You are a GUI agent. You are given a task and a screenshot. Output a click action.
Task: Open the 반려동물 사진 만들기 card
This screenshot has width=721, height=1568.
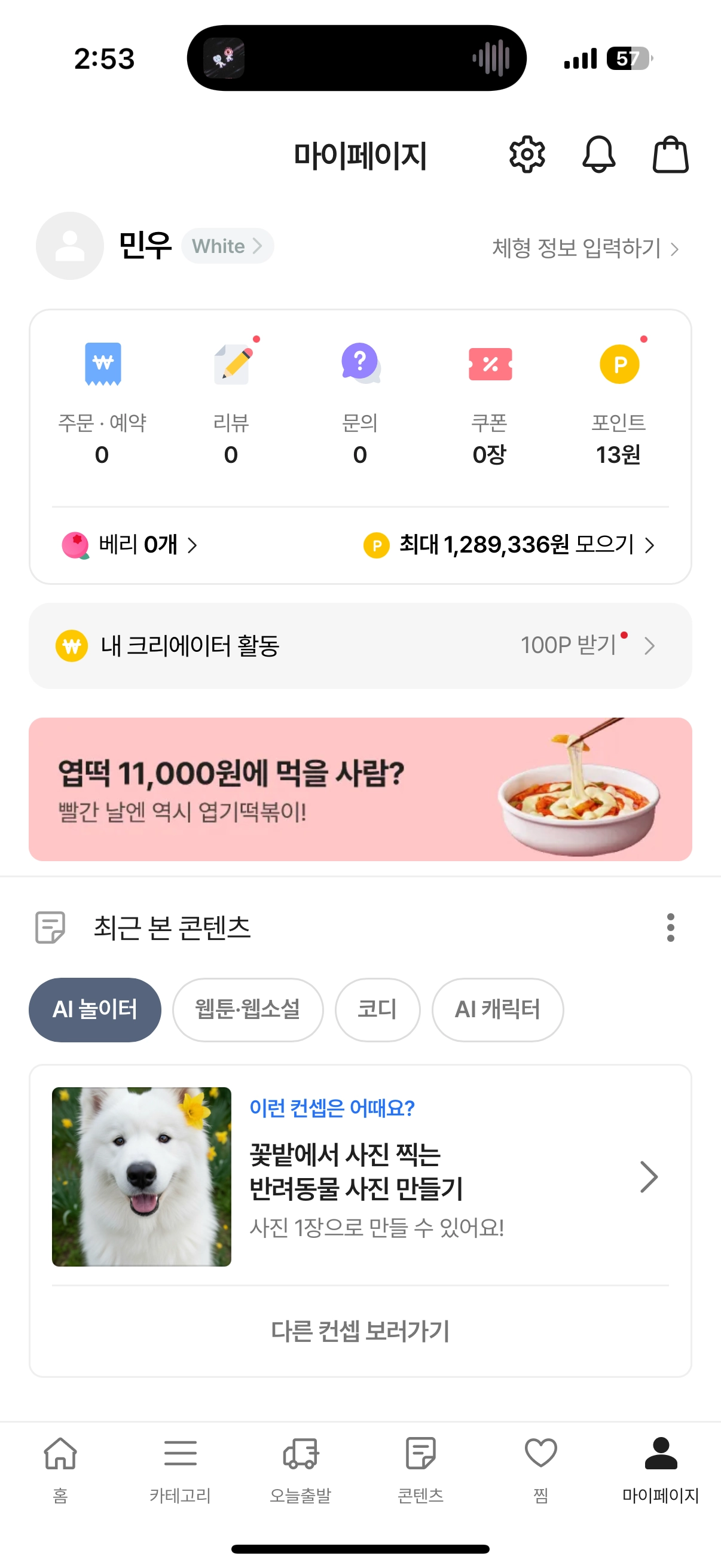[360, 1176]
